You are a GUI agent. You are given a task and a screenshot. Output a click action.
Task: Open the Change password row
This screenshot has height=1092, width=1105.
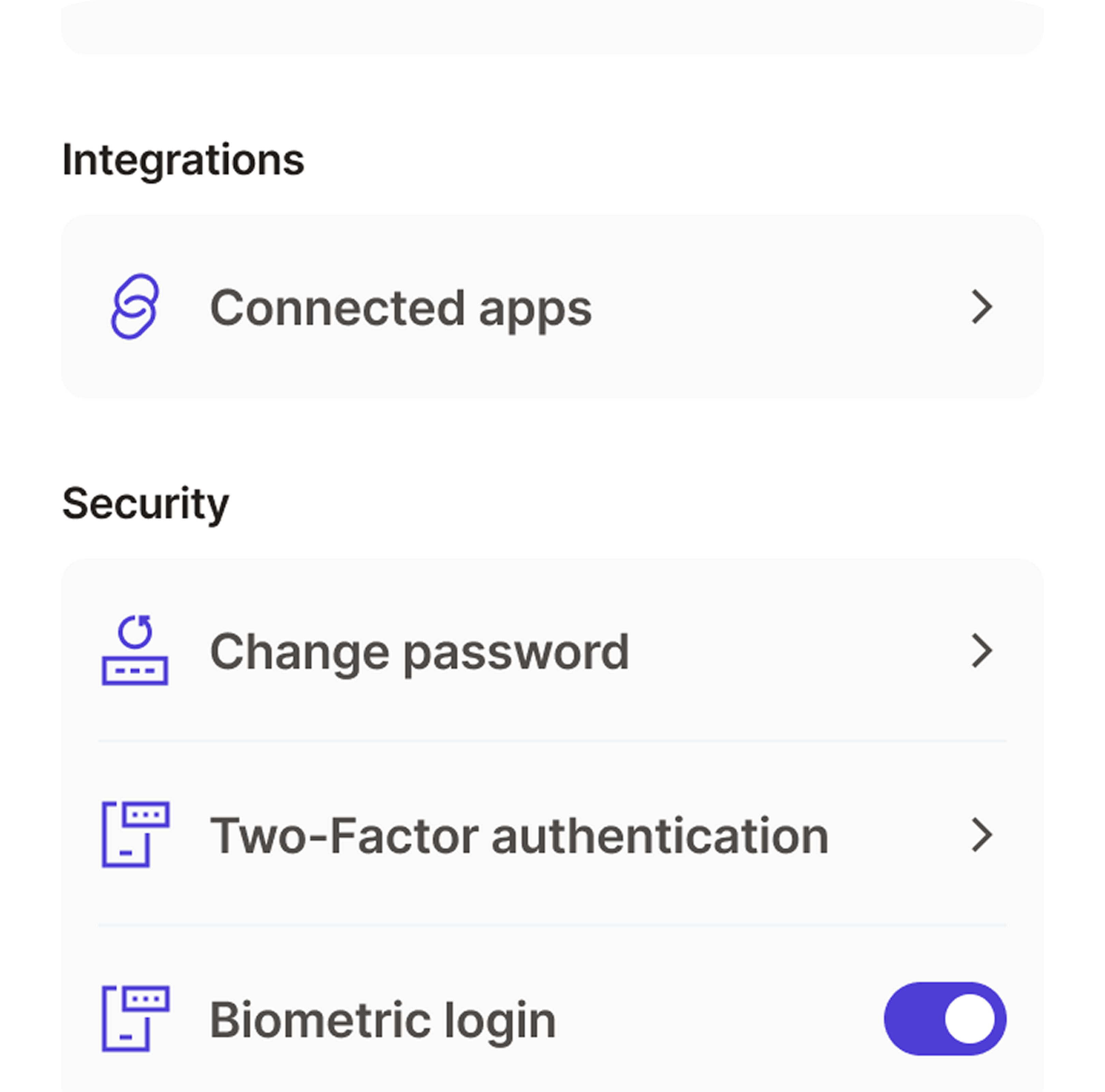[x=552, y=651]
